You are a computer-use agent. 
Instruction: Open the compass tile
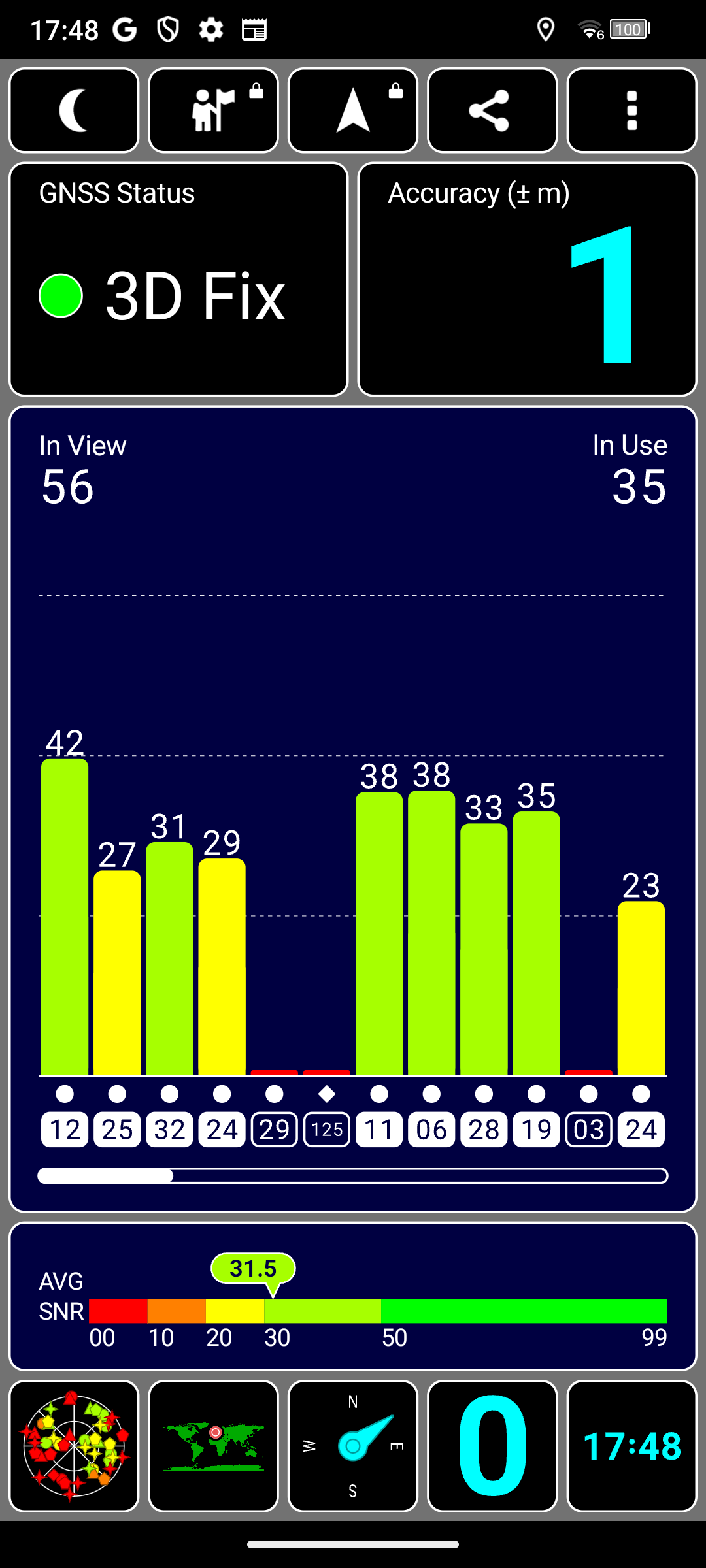(353, 1446)
